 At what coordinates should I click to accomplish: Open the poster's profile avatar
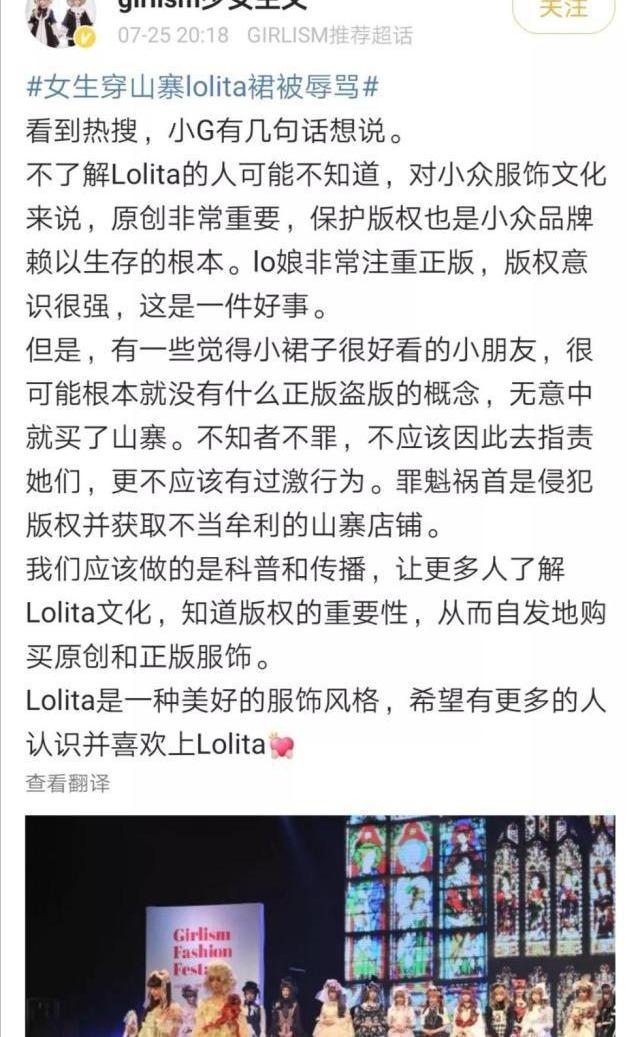(x=62, y=20)
